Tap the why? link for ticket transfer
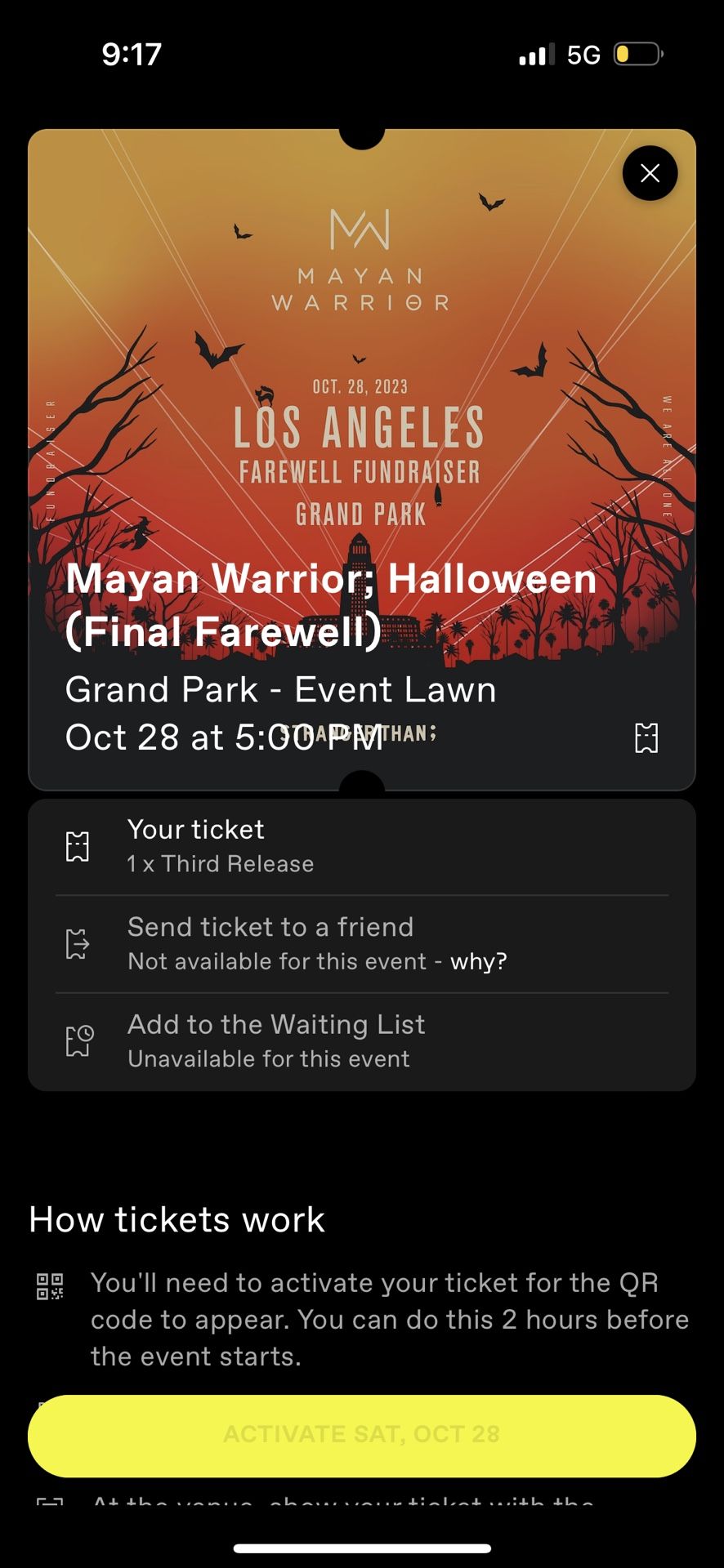724x1568 pixels. [x=479, y=961]
